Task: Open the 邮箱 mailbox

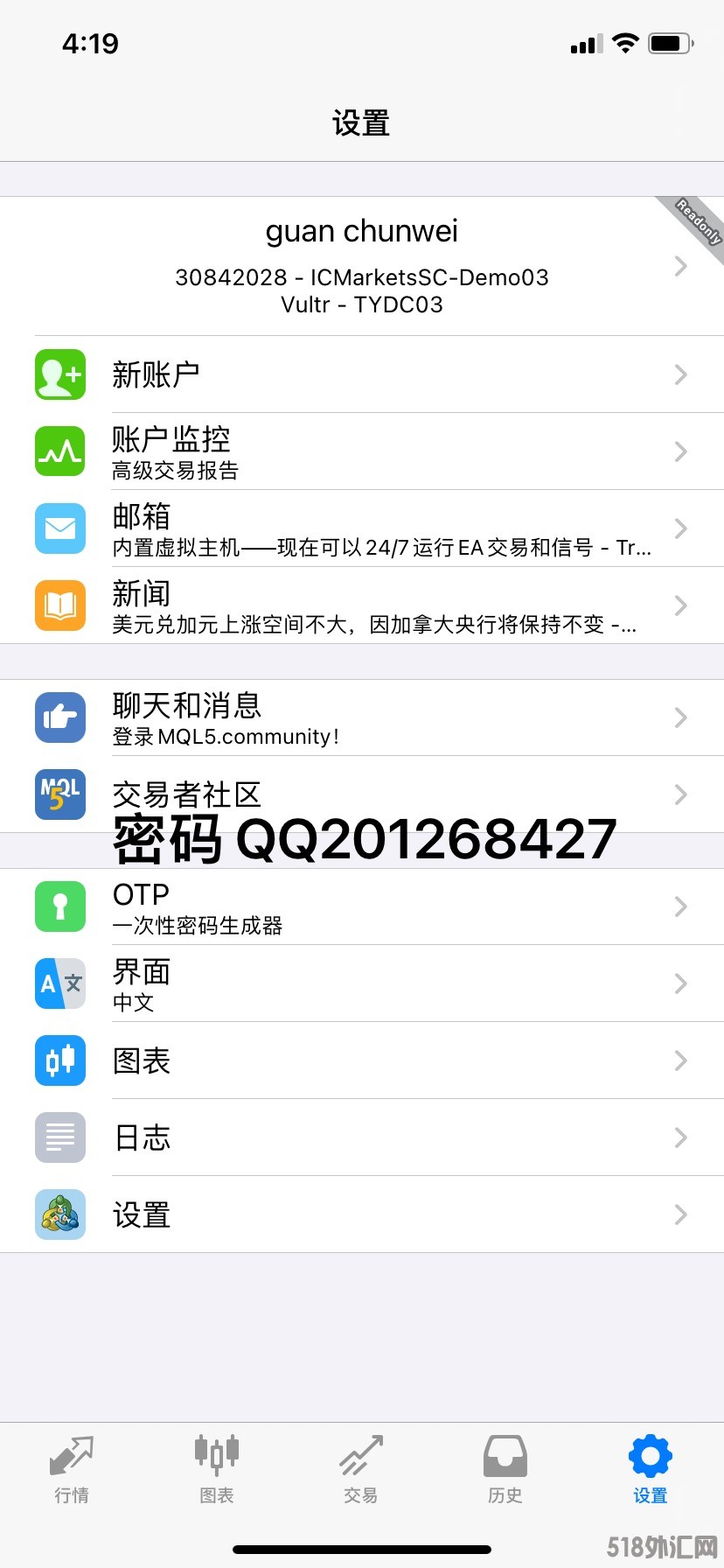Action: pyautogui.click(x=362, y=528)
